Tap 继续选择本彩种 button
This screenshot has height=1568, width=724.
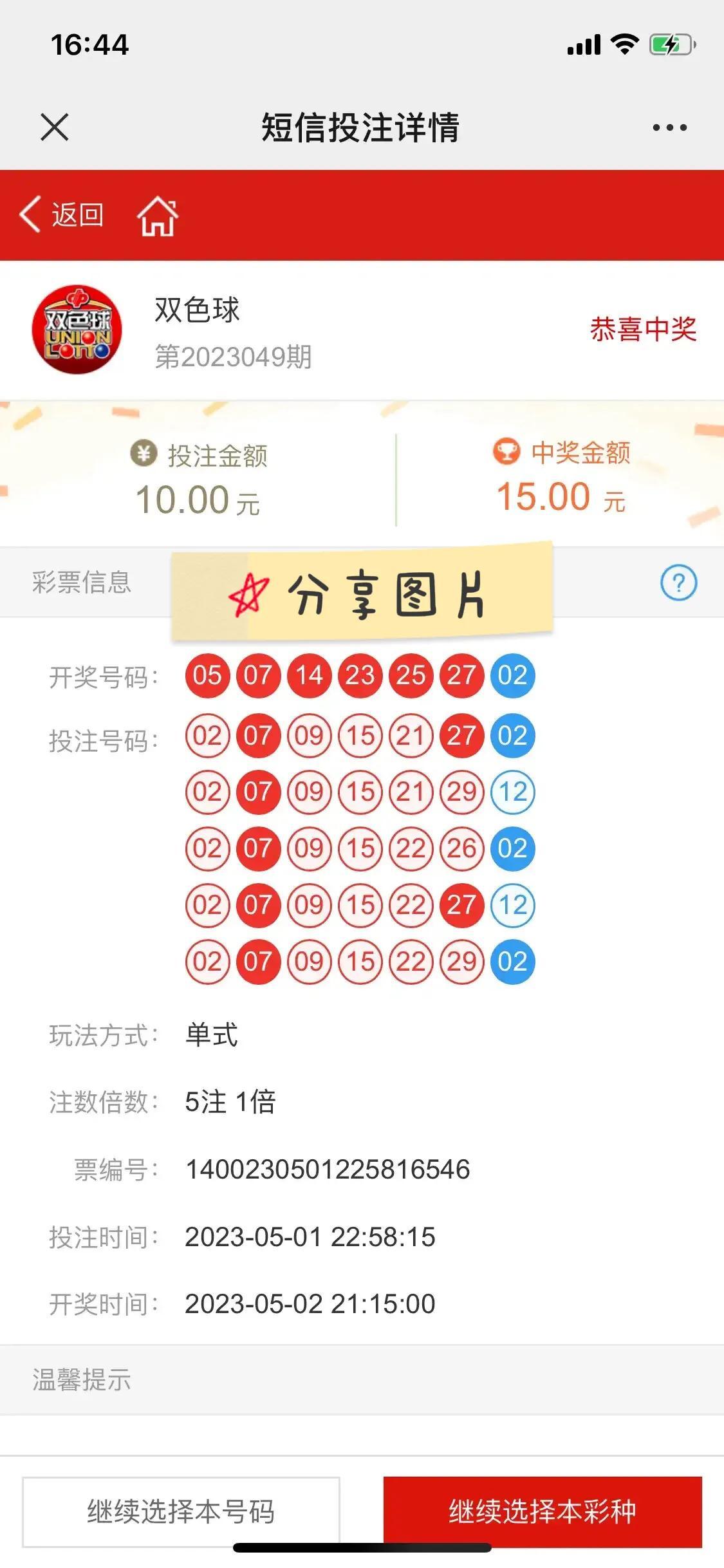(543, 1511)
